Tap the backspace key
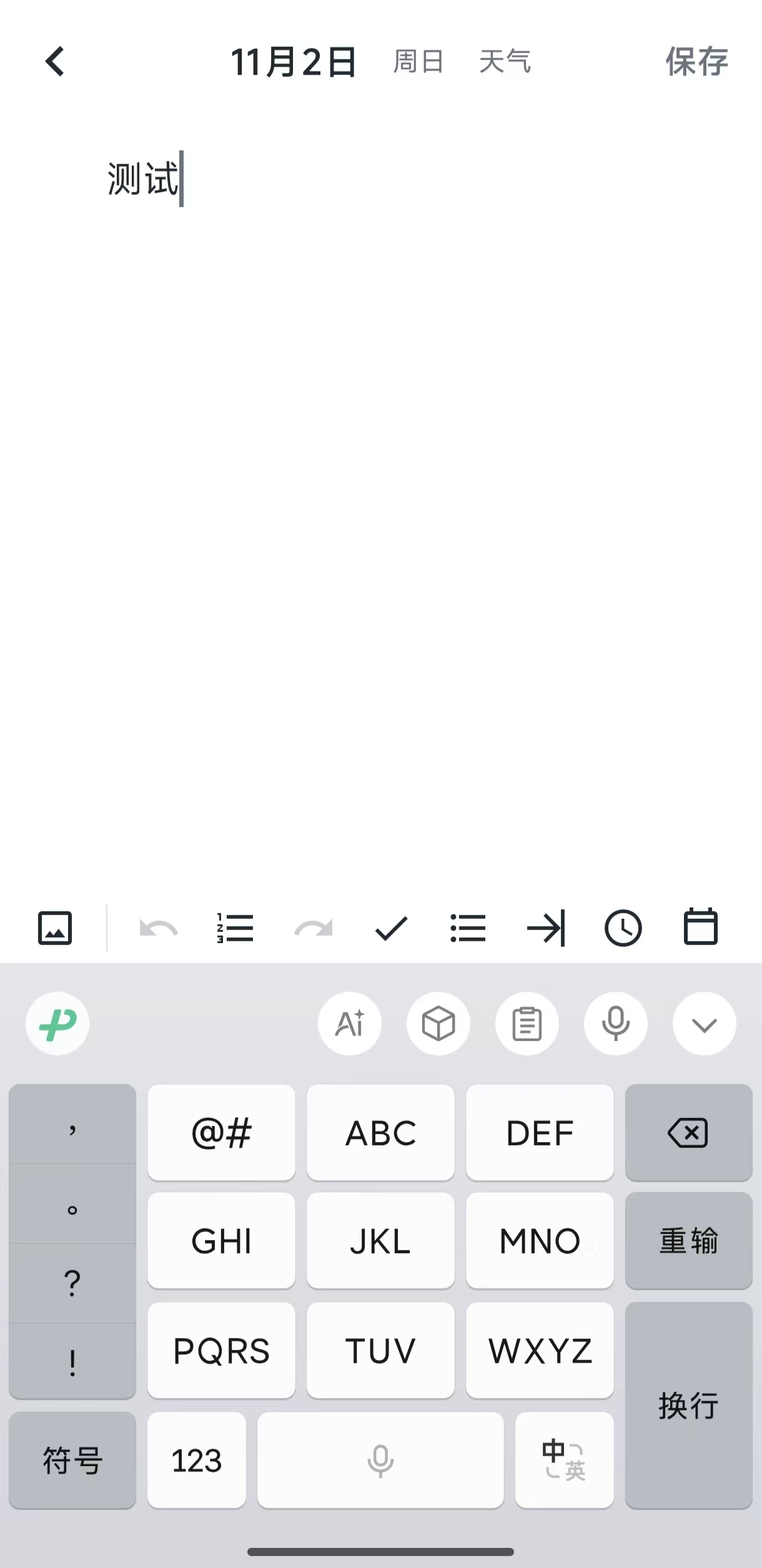Screen dimensions: 762x1568 (688, 1133)
